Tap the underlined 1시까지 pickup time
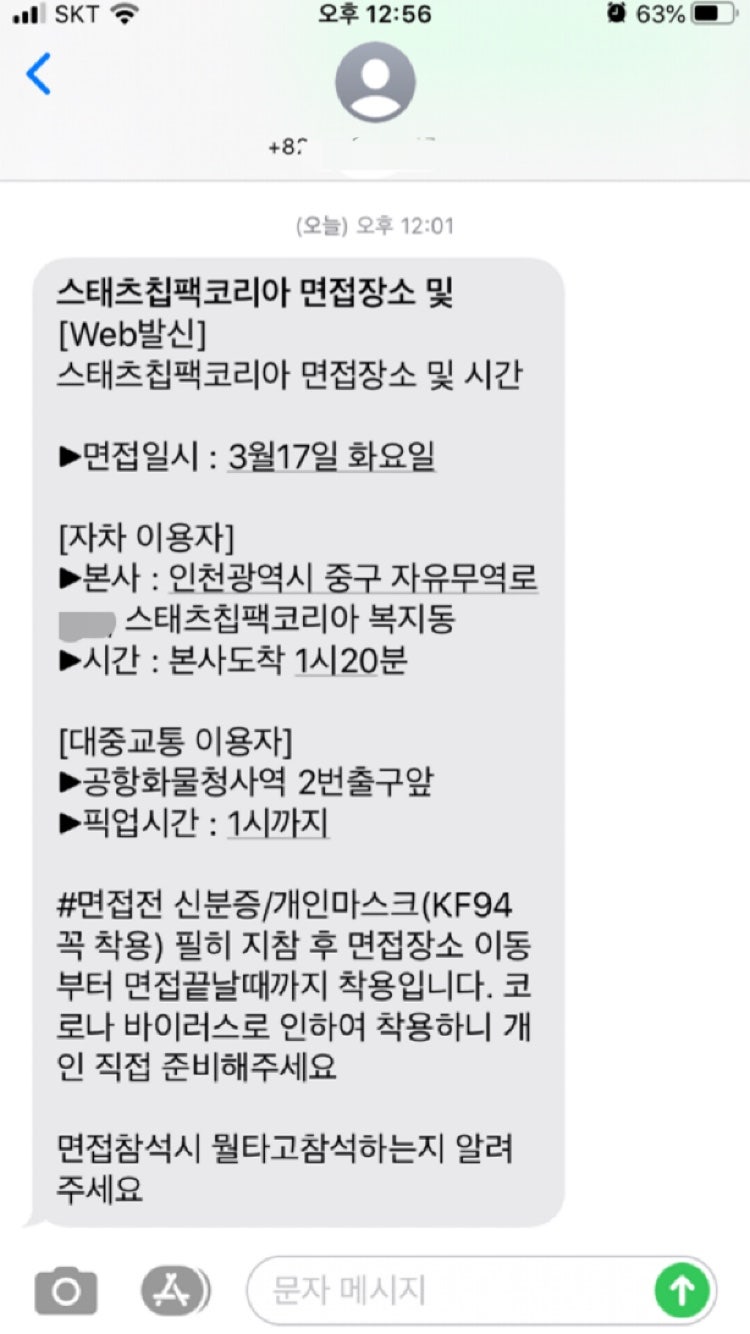 (x=278, y=824)
